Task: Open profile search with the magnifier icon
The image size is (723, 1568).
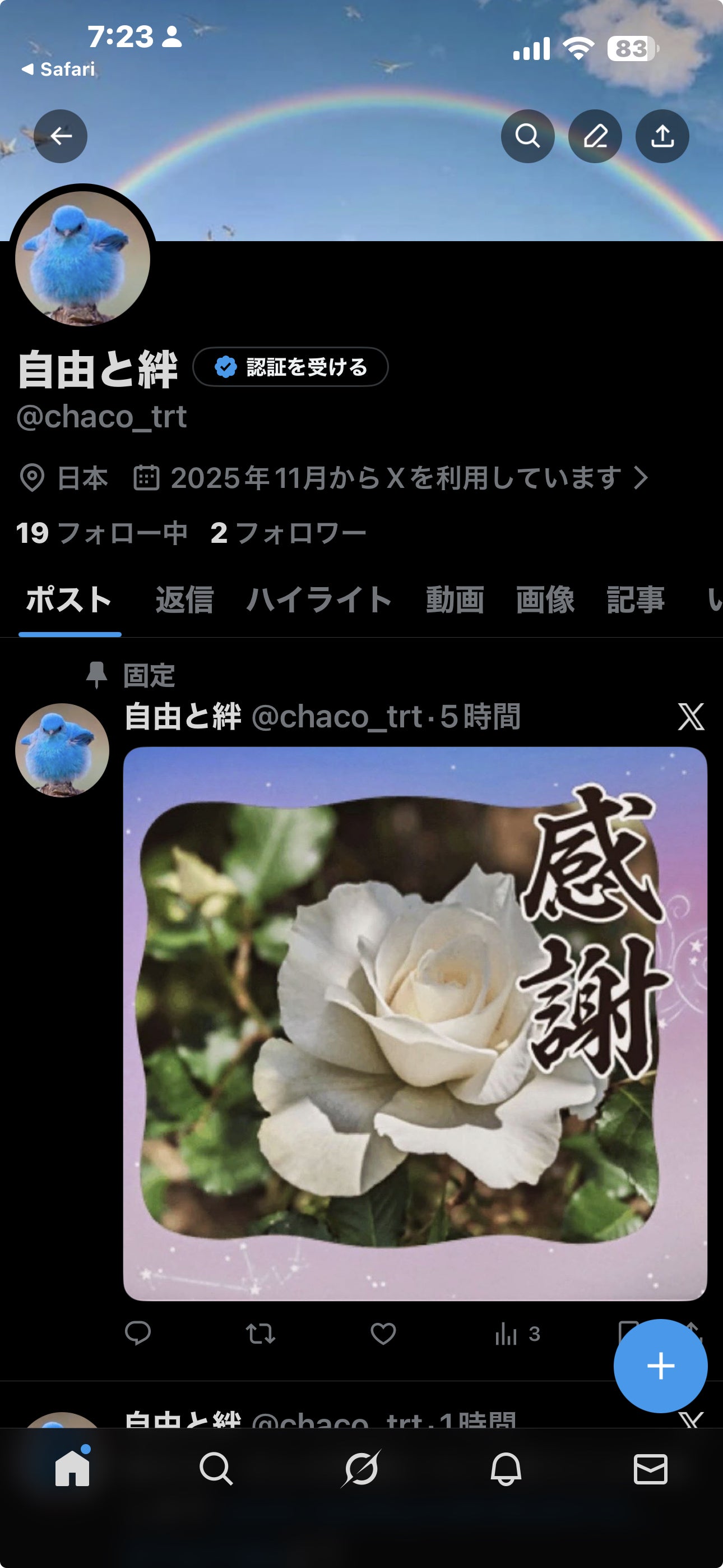Action: [x=527, y=137]
